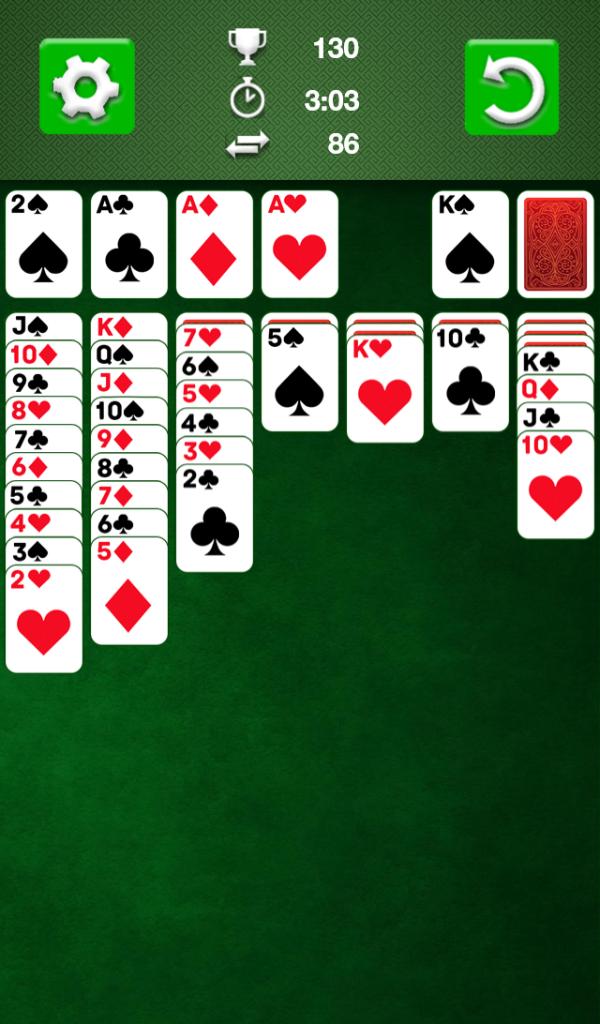Select the 5 of diamonds card
The height and width of the screenshot is (1024, 600).
coord(129,592)
